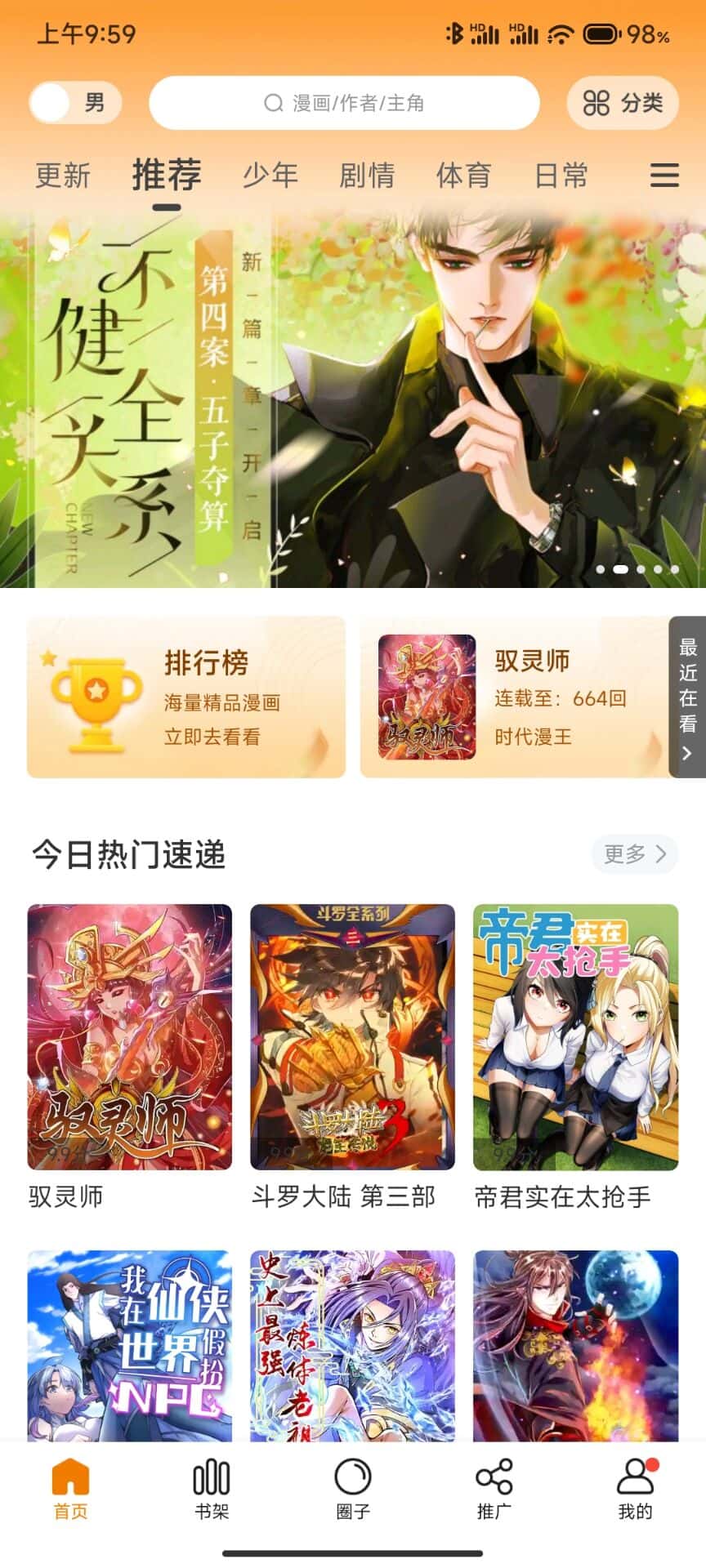
Task: Select the 体育 tab
Action: coord(463,175)
